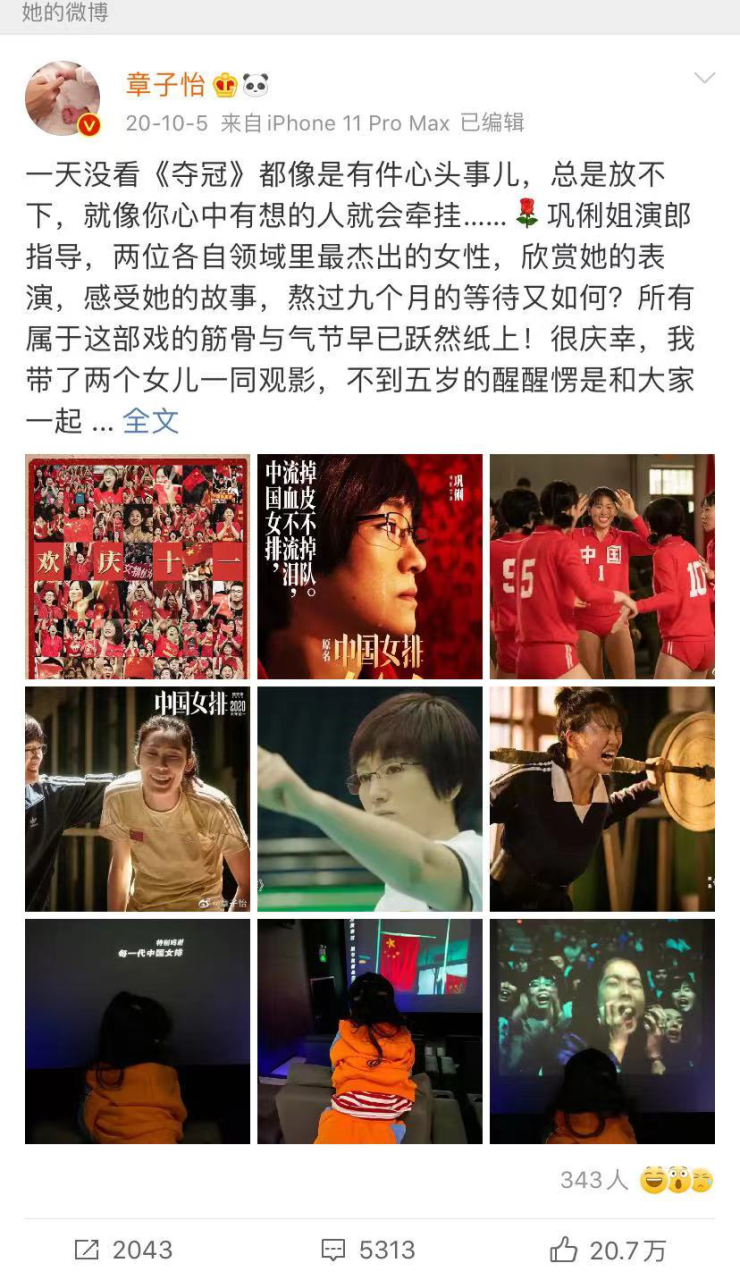View photo of players in red jerseys

602,567
